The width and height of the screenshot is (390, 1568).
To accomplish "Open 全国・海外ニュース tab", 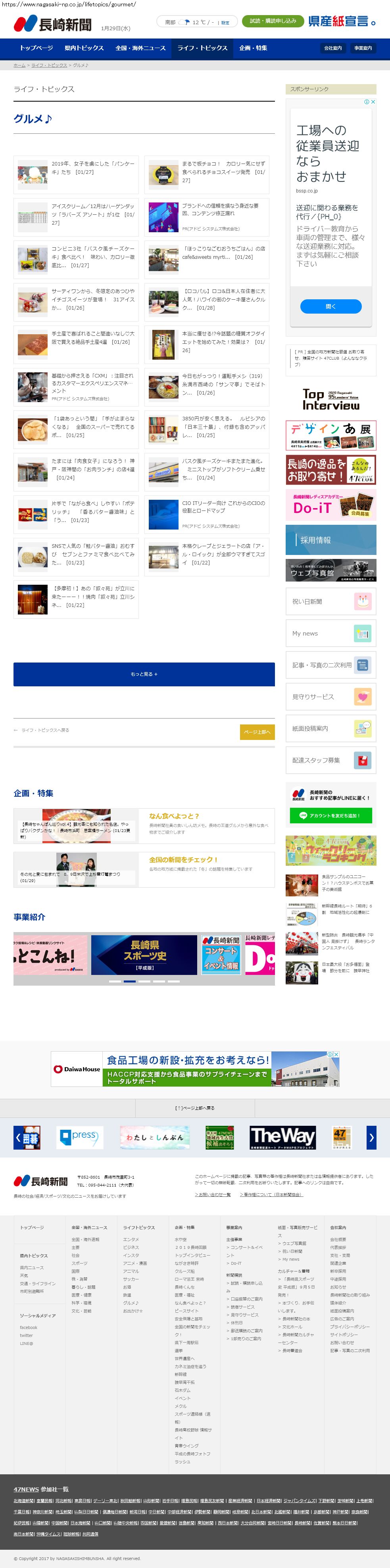I will 140,48.
